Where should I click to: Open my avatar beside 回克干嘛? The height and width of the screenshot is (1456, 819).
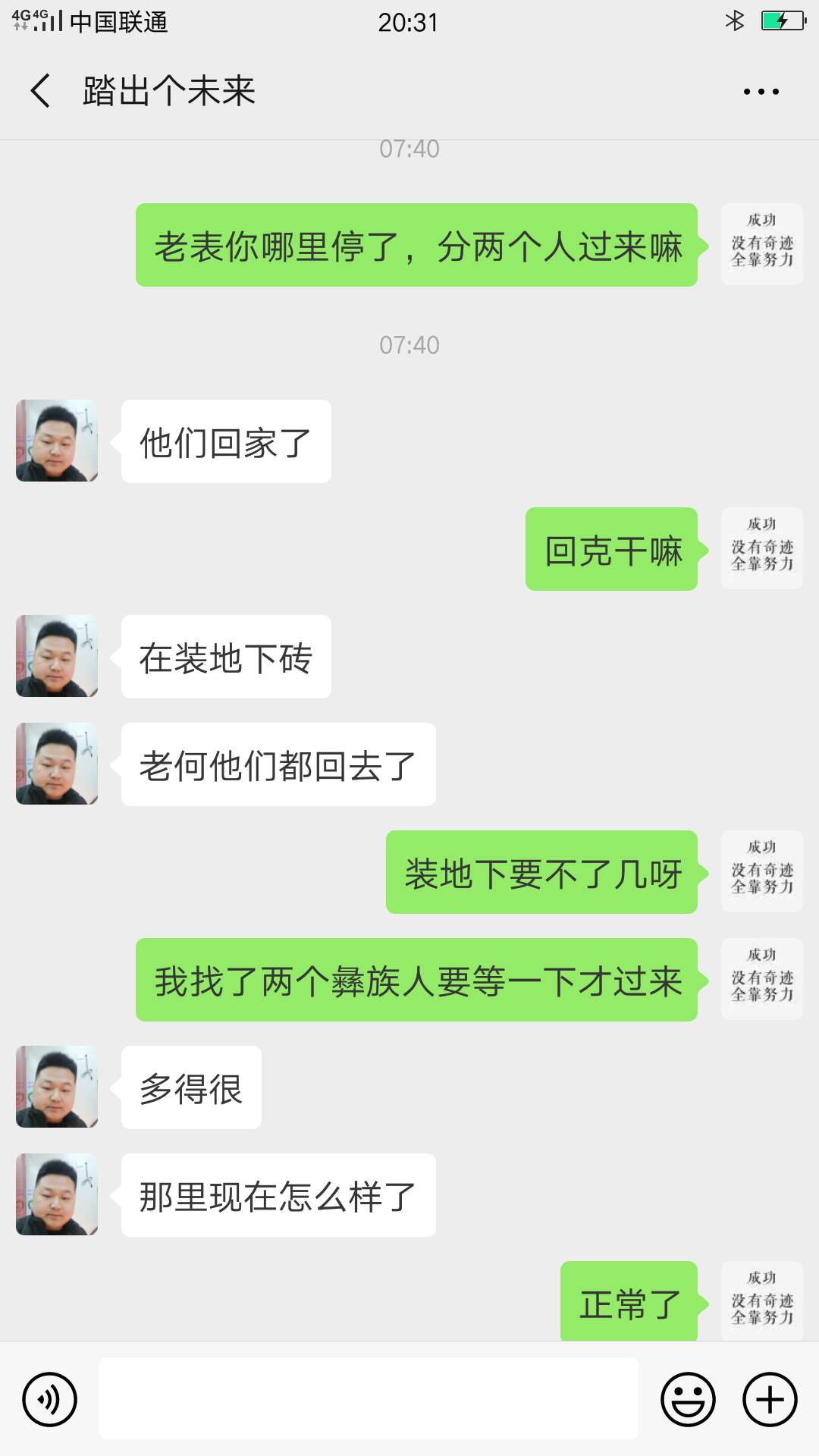761,548
